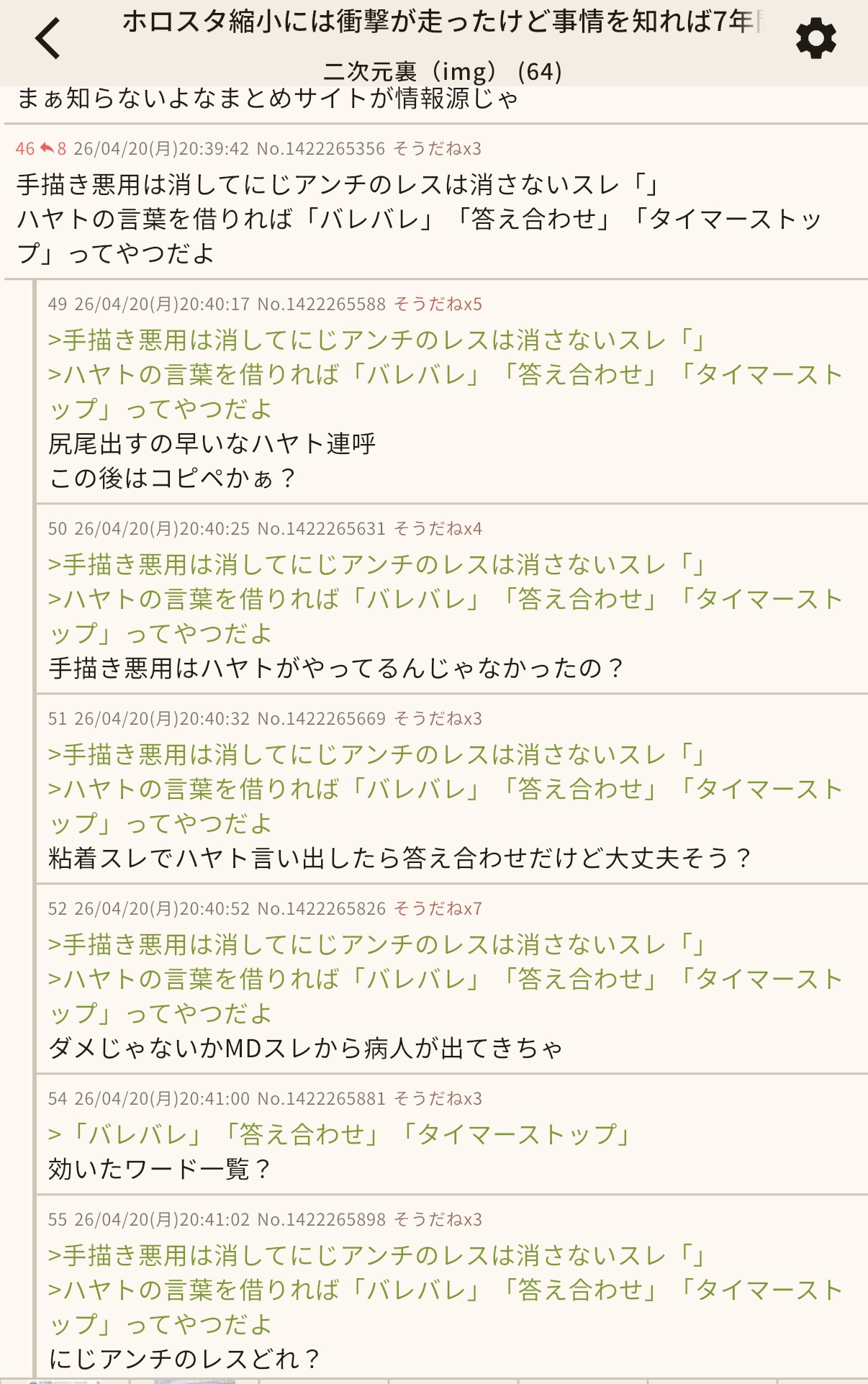The width and height of the screenshot is (868, 1384).
Task: Tap そうだねx4 on post 50
Action: tap(438, 529)
